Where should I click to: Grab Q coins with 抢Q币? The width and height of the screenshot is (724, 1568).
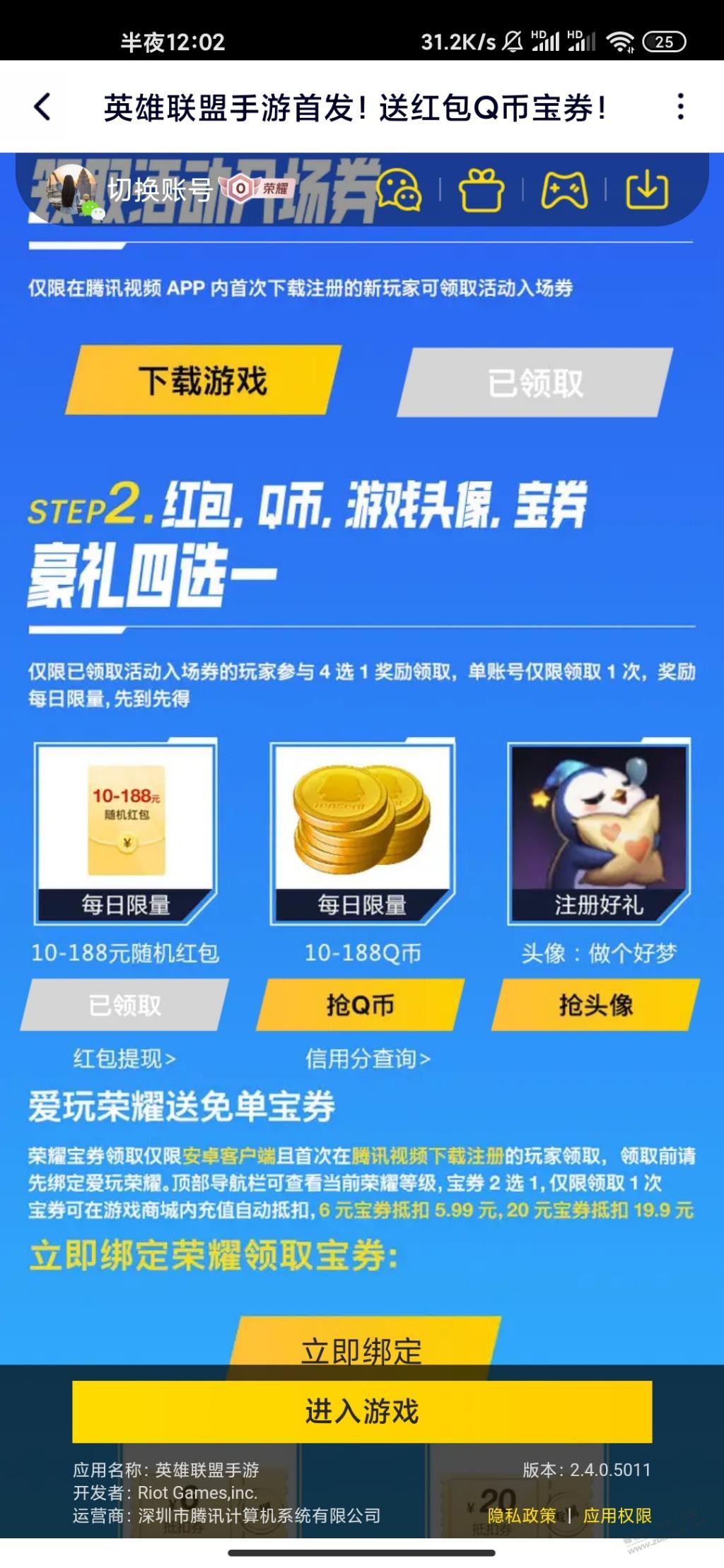(360, 1004)
